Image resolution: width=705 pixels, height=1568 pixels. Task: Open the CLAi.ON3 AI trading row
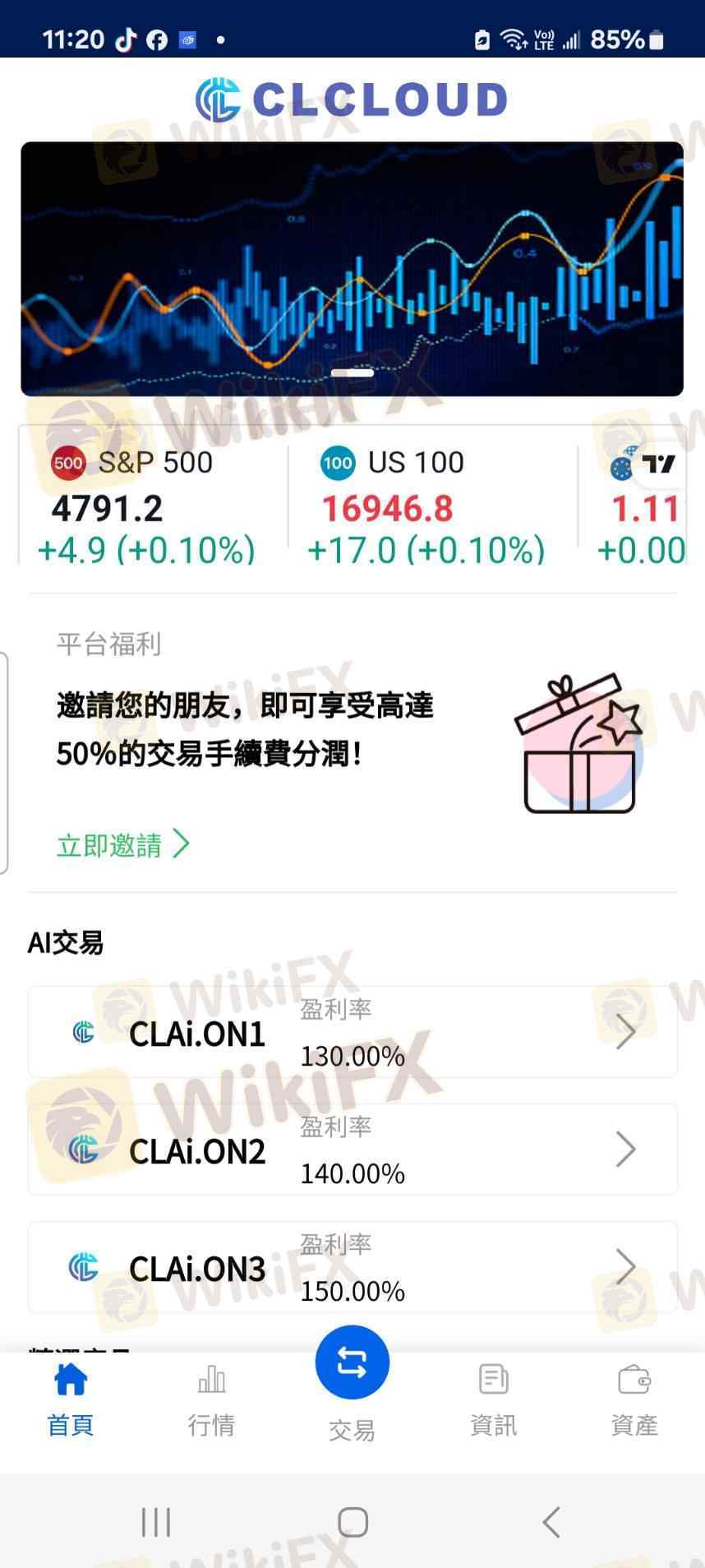tap(352, 1267)
